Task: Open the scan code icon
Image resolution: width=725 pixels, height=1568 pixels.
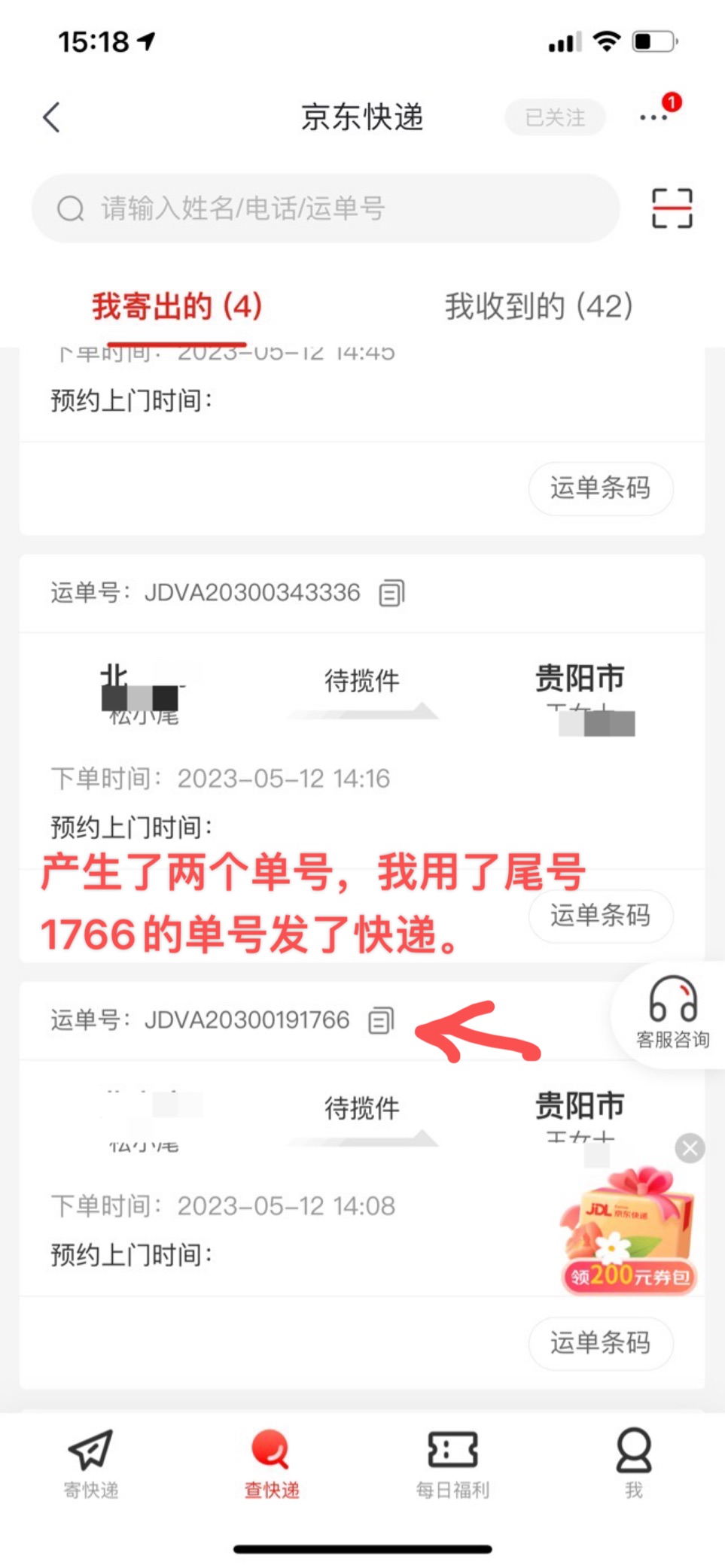Action: pos(672,208)
